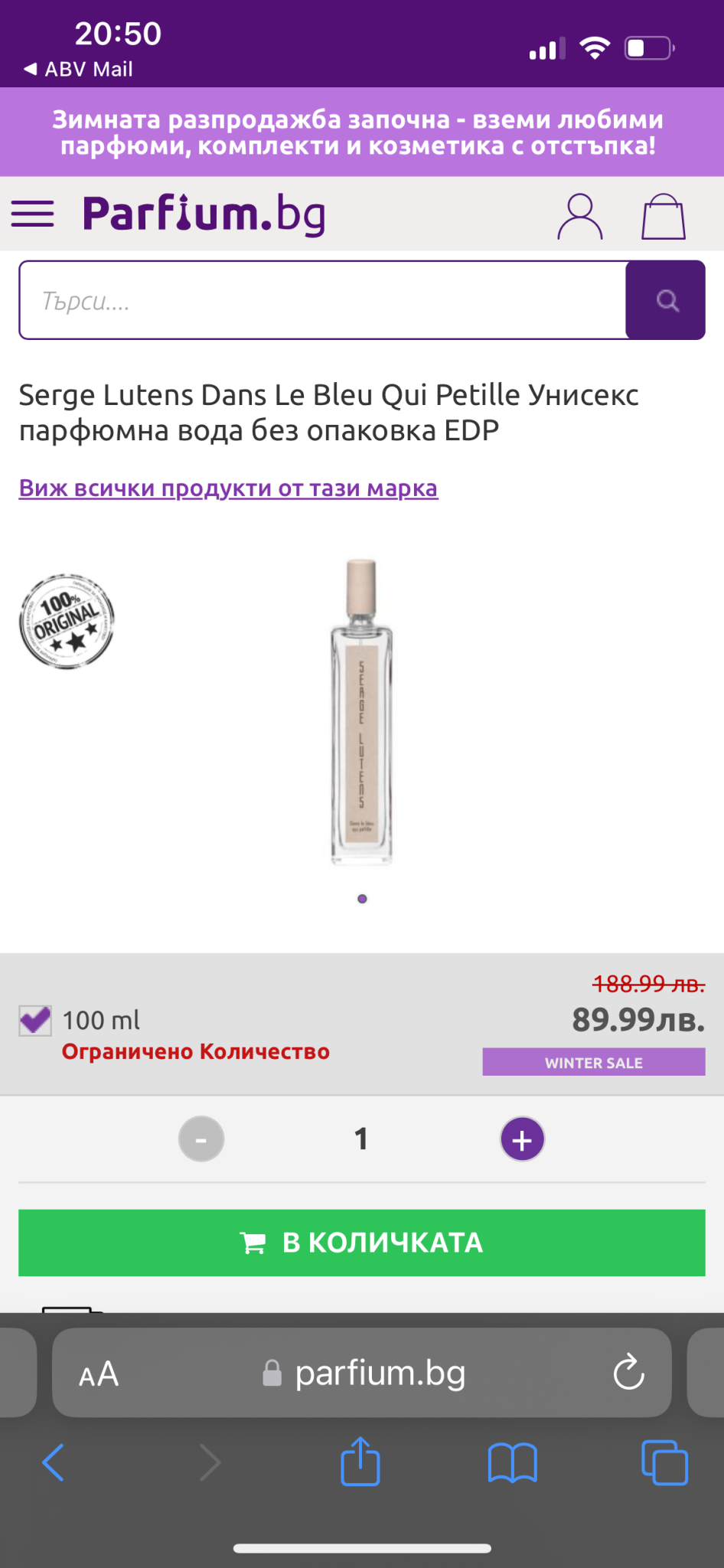This screenshot has height=1568, width=724.
Task: Tap the Parfium.bg logo to go home
Action: [x=204, y=214]
